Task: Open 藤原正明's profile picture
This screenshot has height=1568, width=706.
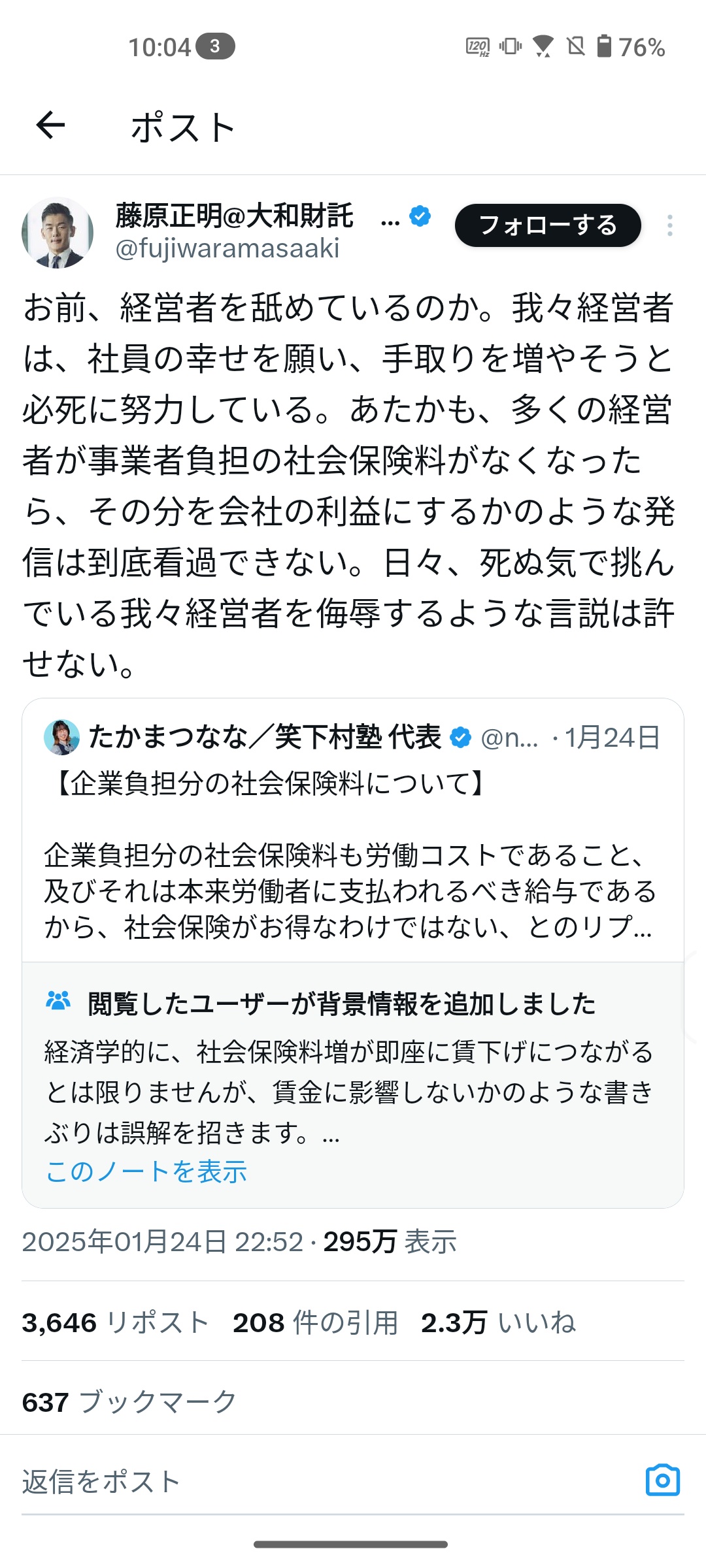Action: click(58, 233)
